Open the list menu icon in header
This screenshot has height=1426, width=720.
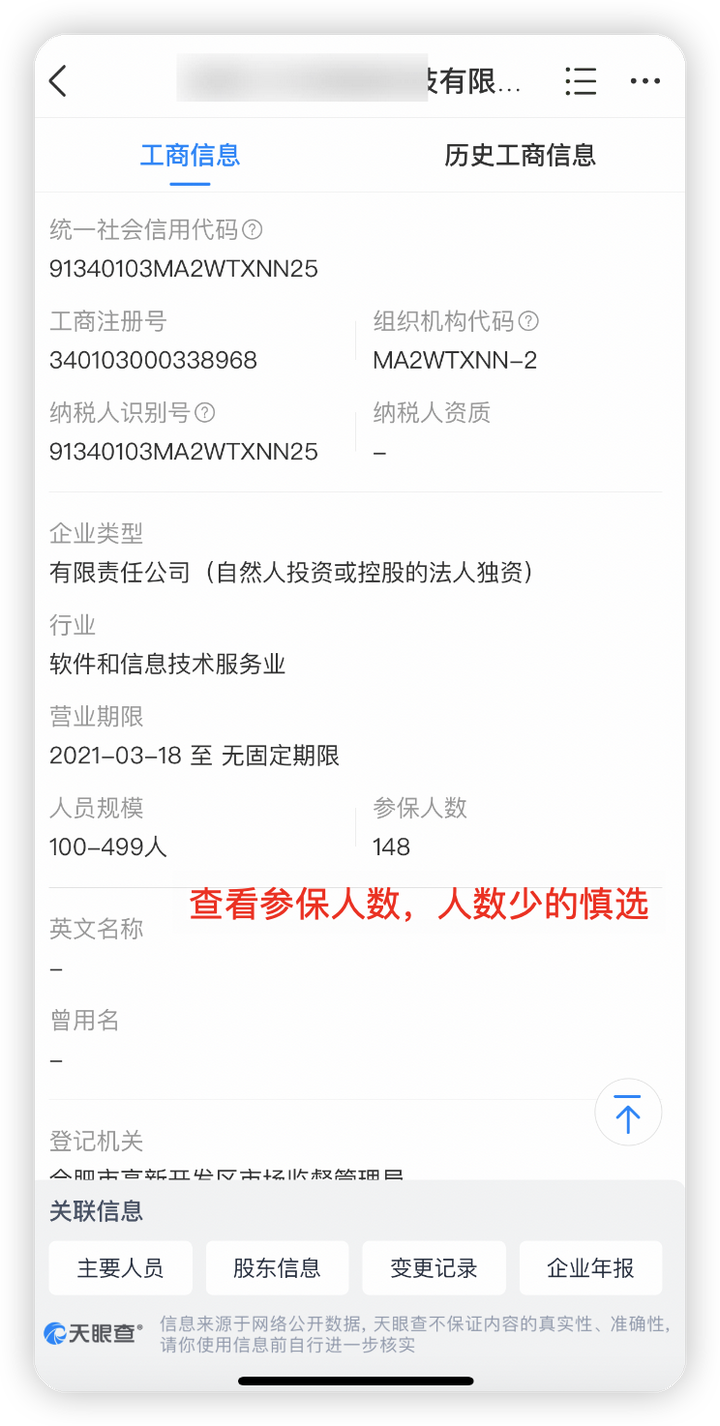pyautogui.click(x=580, y=81)
